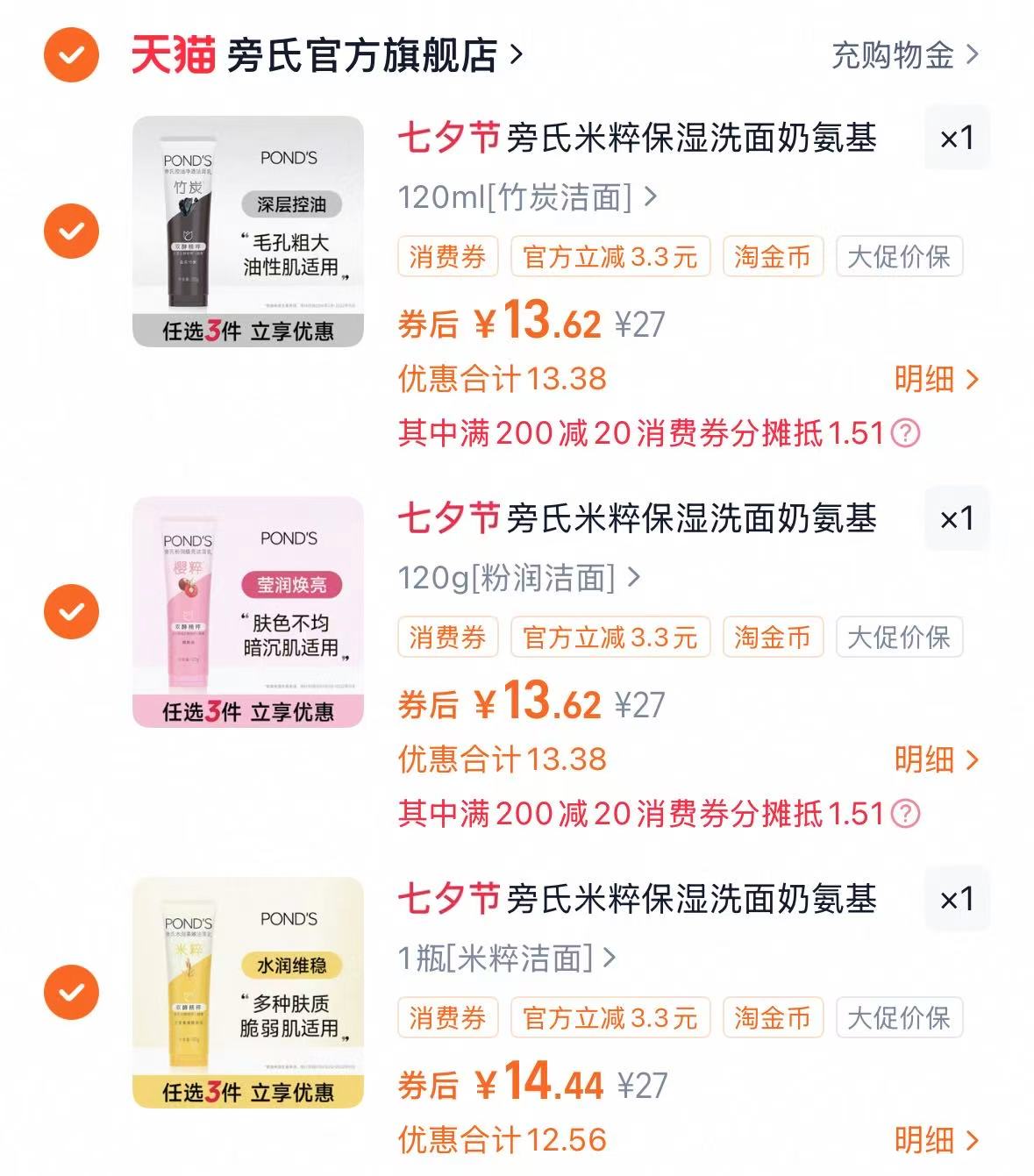Screen dimensions: 1034x1176
Task: Enter the 旁氏官方旗舰店 store page
Action: tap(368, 53)
